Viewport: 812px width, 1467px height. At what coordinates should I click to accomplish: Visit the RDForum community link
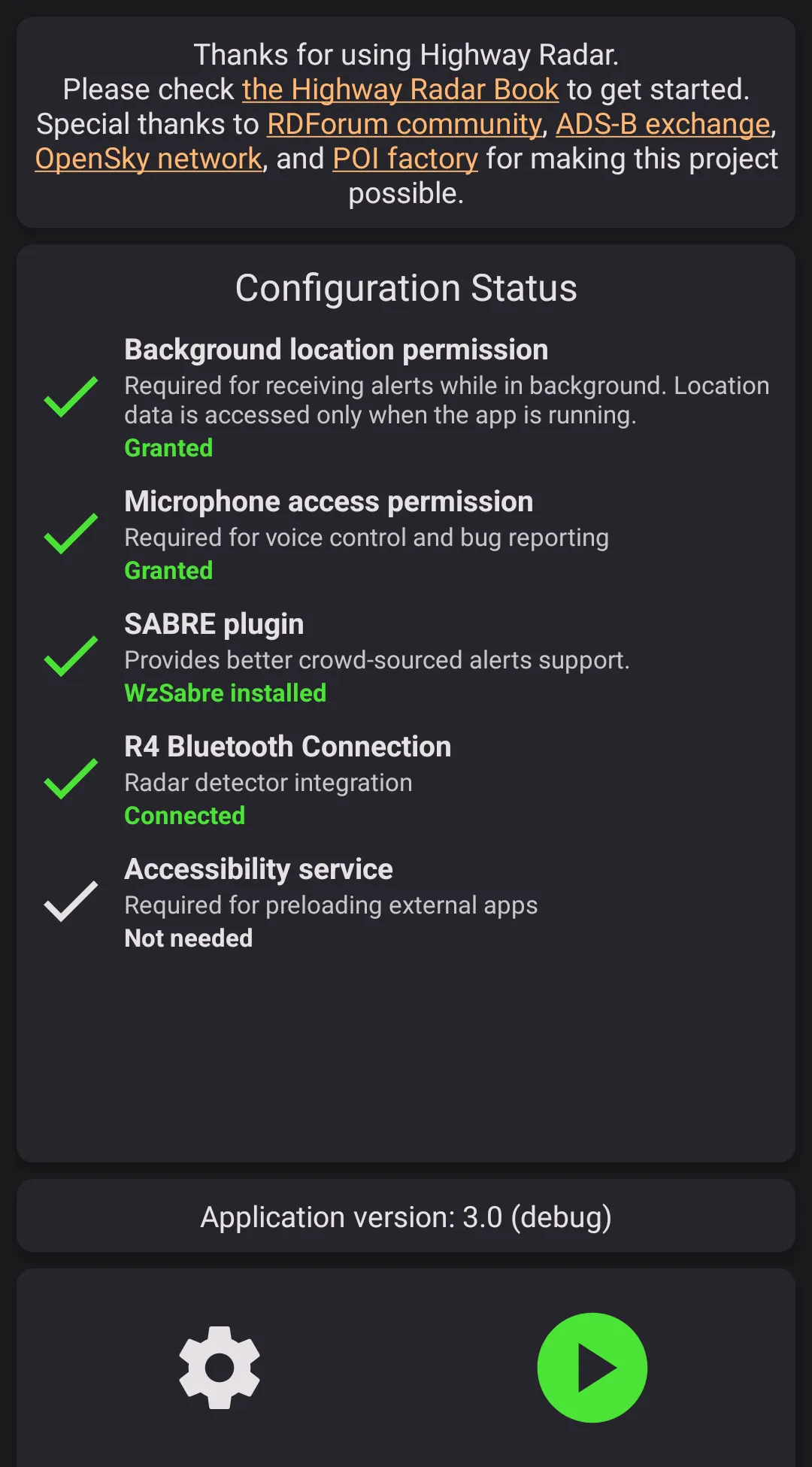coord(404,125)
